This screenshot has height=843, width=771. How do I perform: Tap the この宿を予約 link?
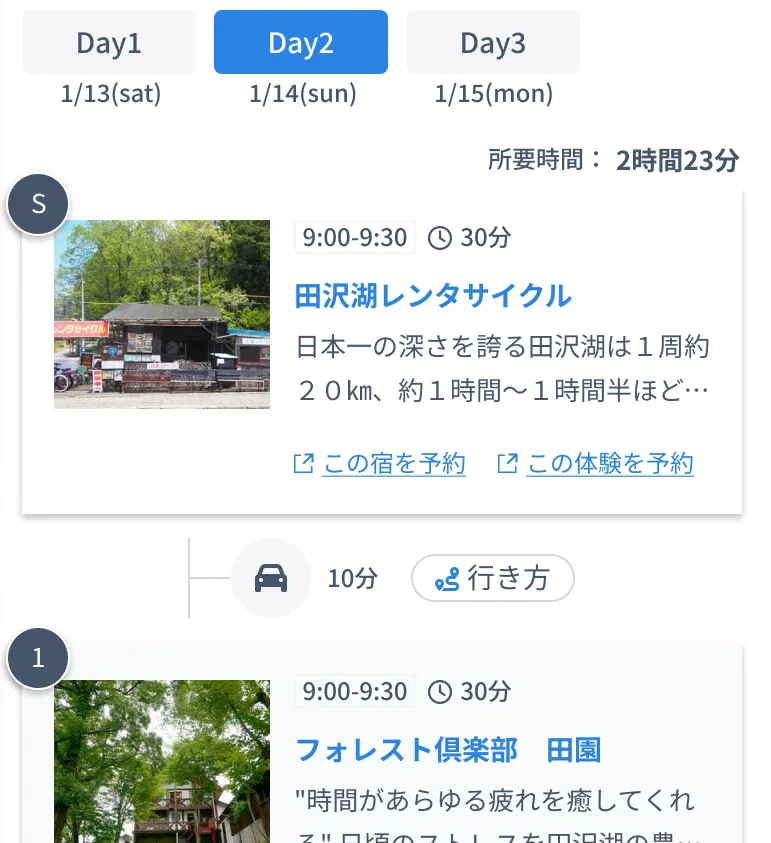click(380, 464)
